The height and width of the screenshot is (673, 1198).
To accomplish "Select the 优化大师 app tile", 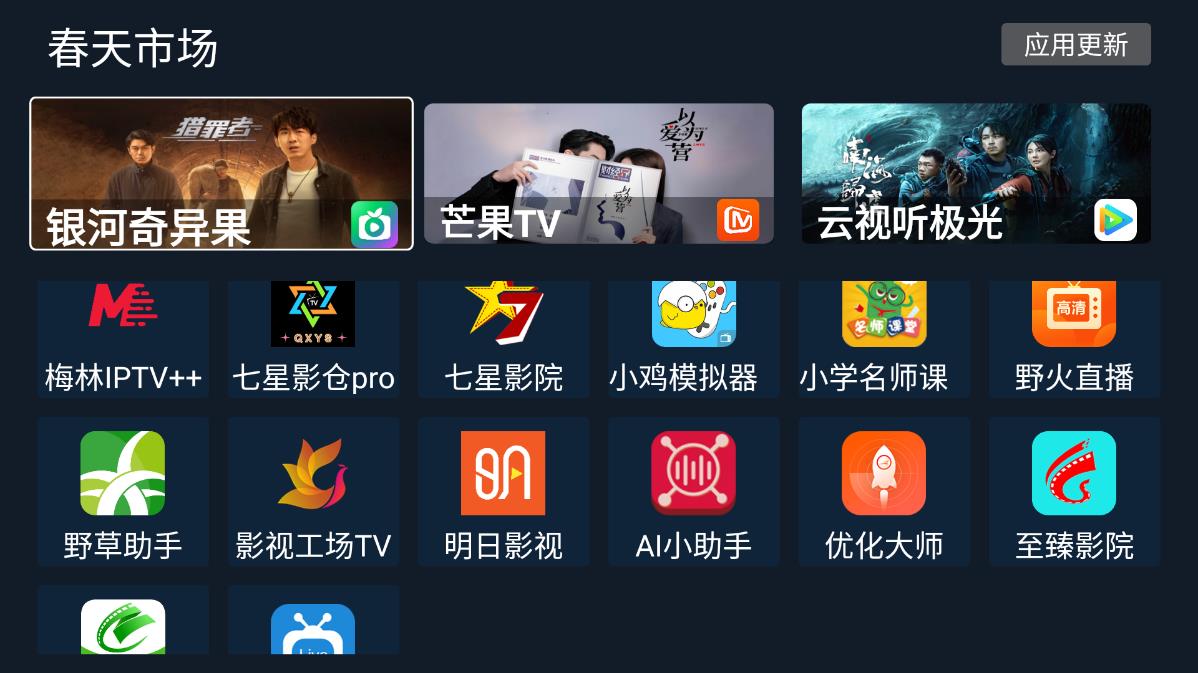I will point(883,491).
